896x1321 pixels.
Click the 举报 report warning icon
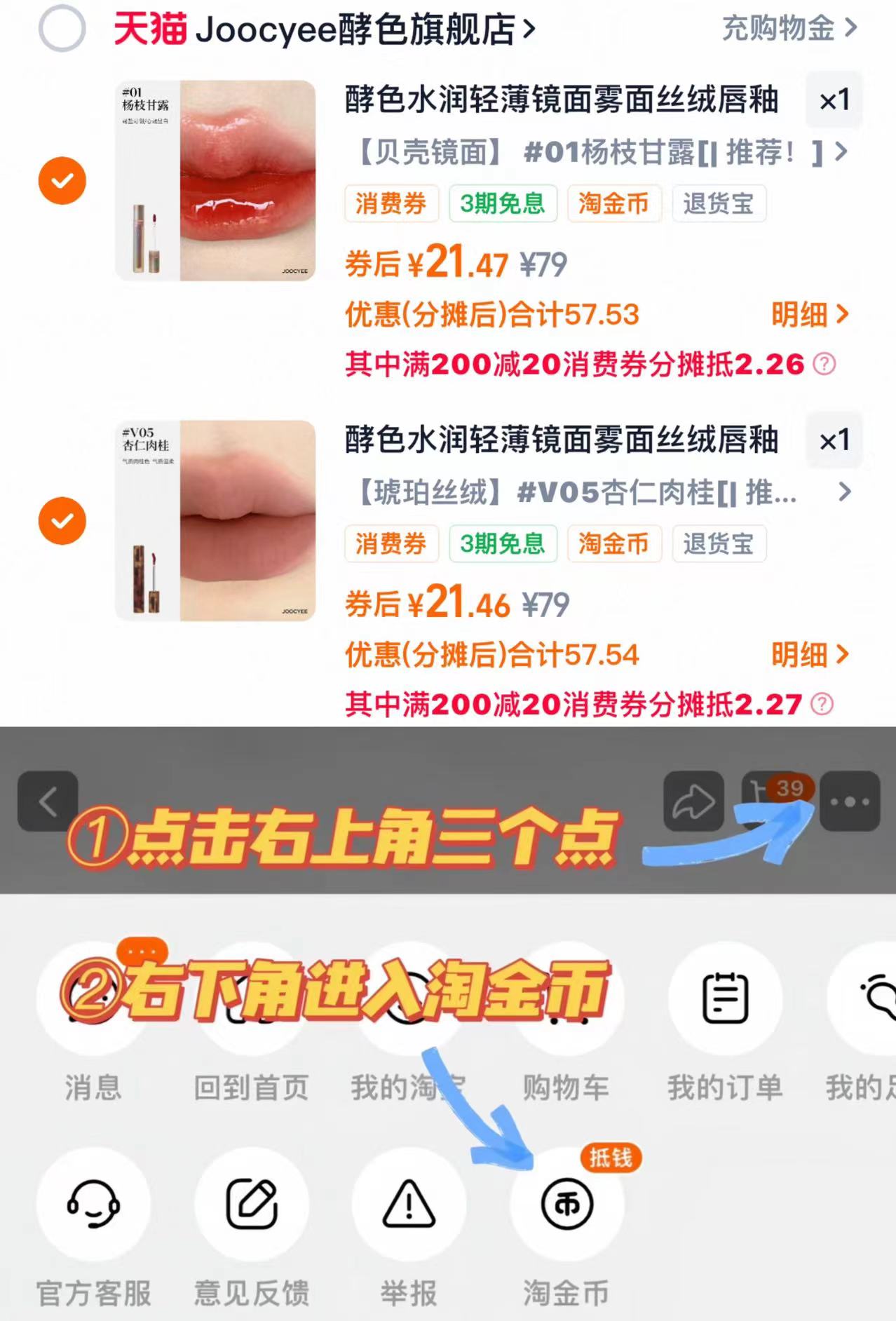[x=409, y=1203]
